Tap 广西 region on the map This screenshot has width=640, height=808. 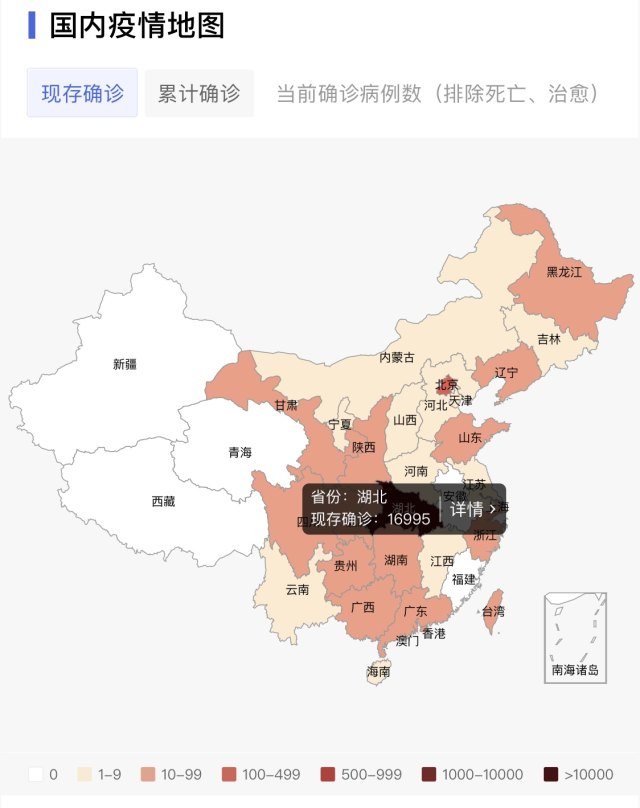(362, 606)
